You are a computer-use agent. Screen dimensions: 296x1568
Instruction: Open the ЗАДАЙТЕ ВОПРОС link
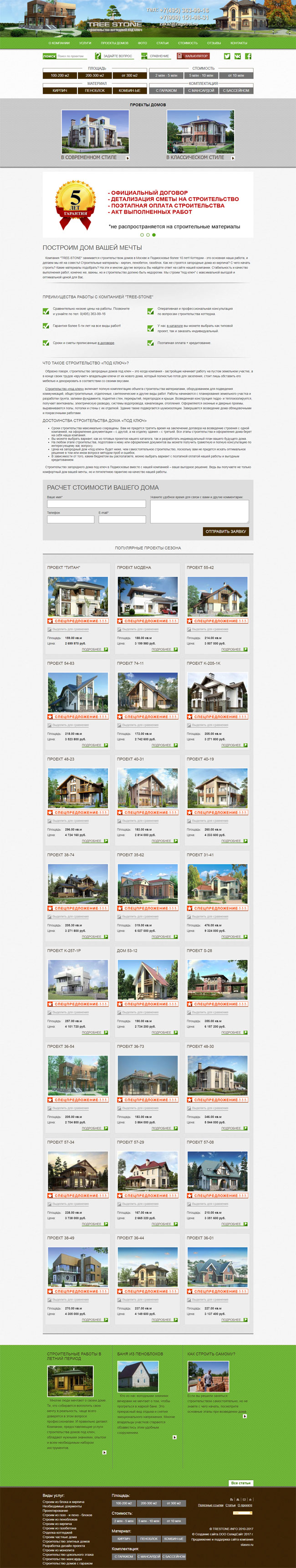(x=117, y=56)
